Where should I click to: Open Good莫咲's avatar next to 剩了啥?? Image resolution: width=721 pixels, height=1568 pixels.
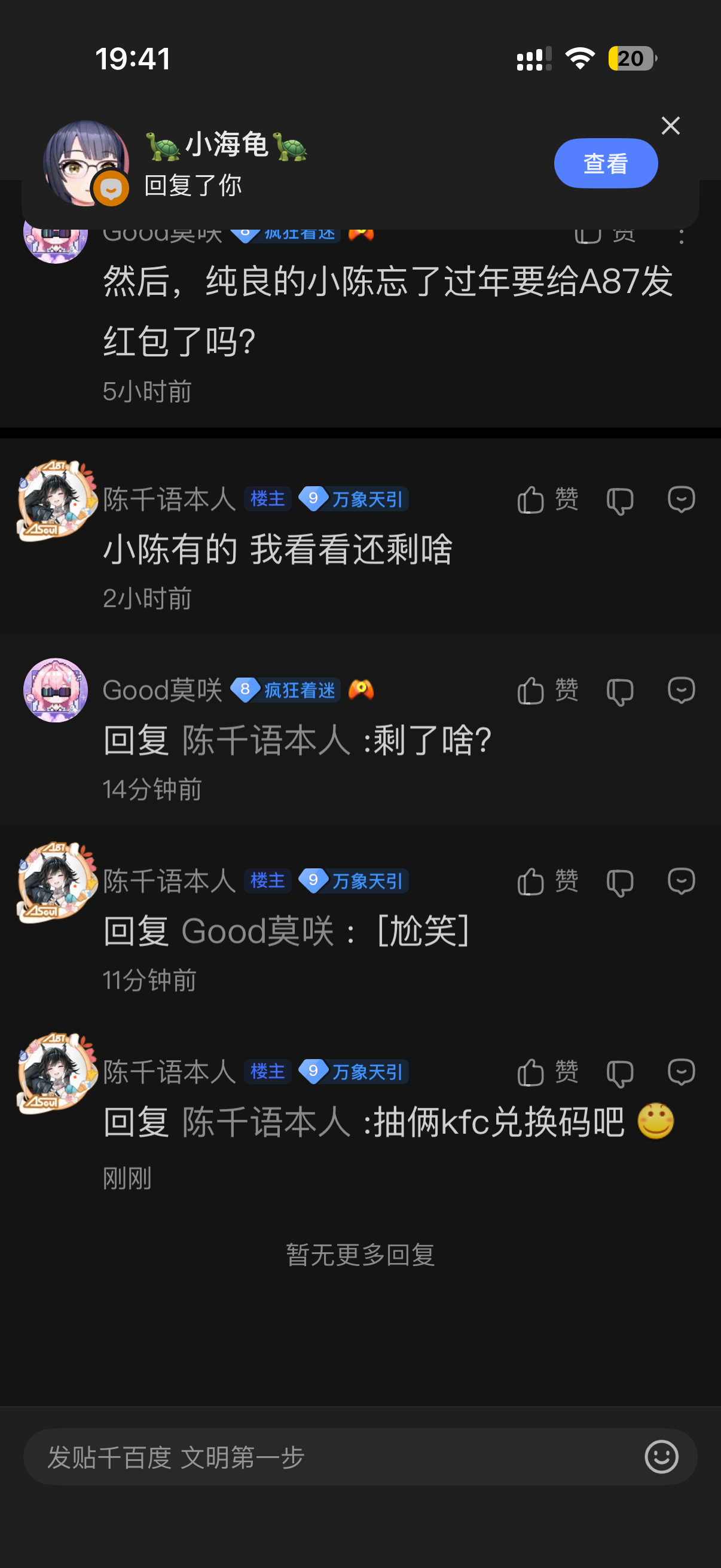point(56,690)
